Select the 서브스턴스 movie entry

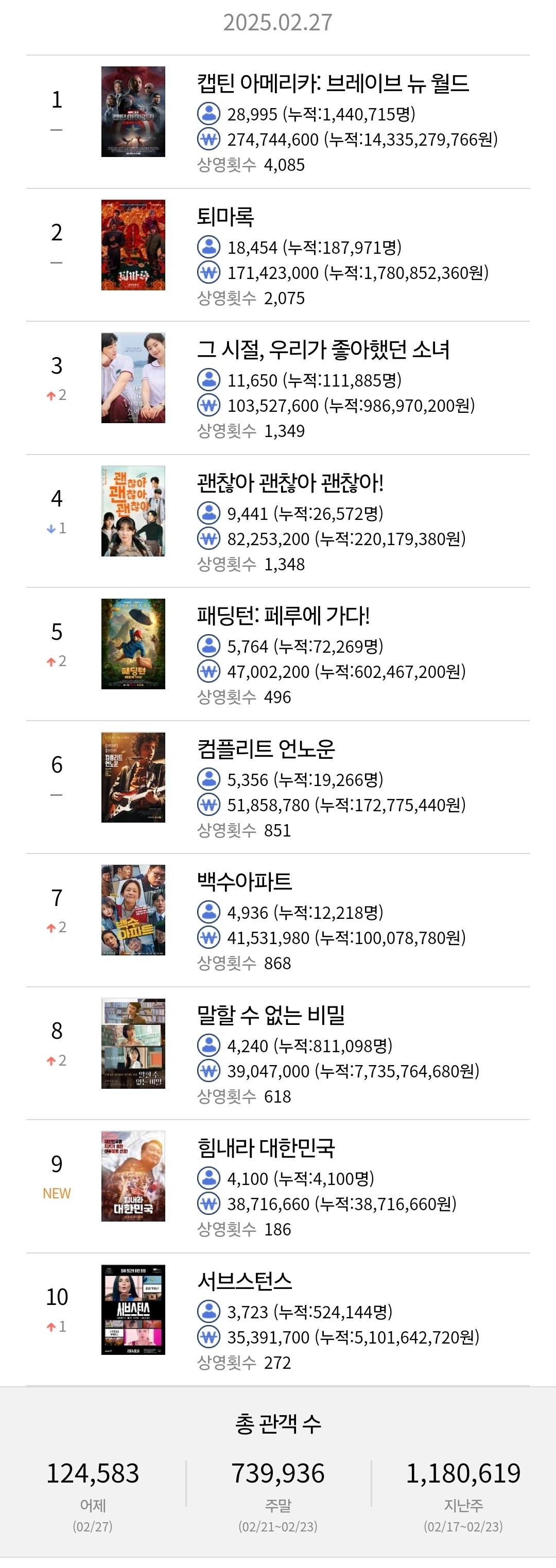[x=244, y=1281]
